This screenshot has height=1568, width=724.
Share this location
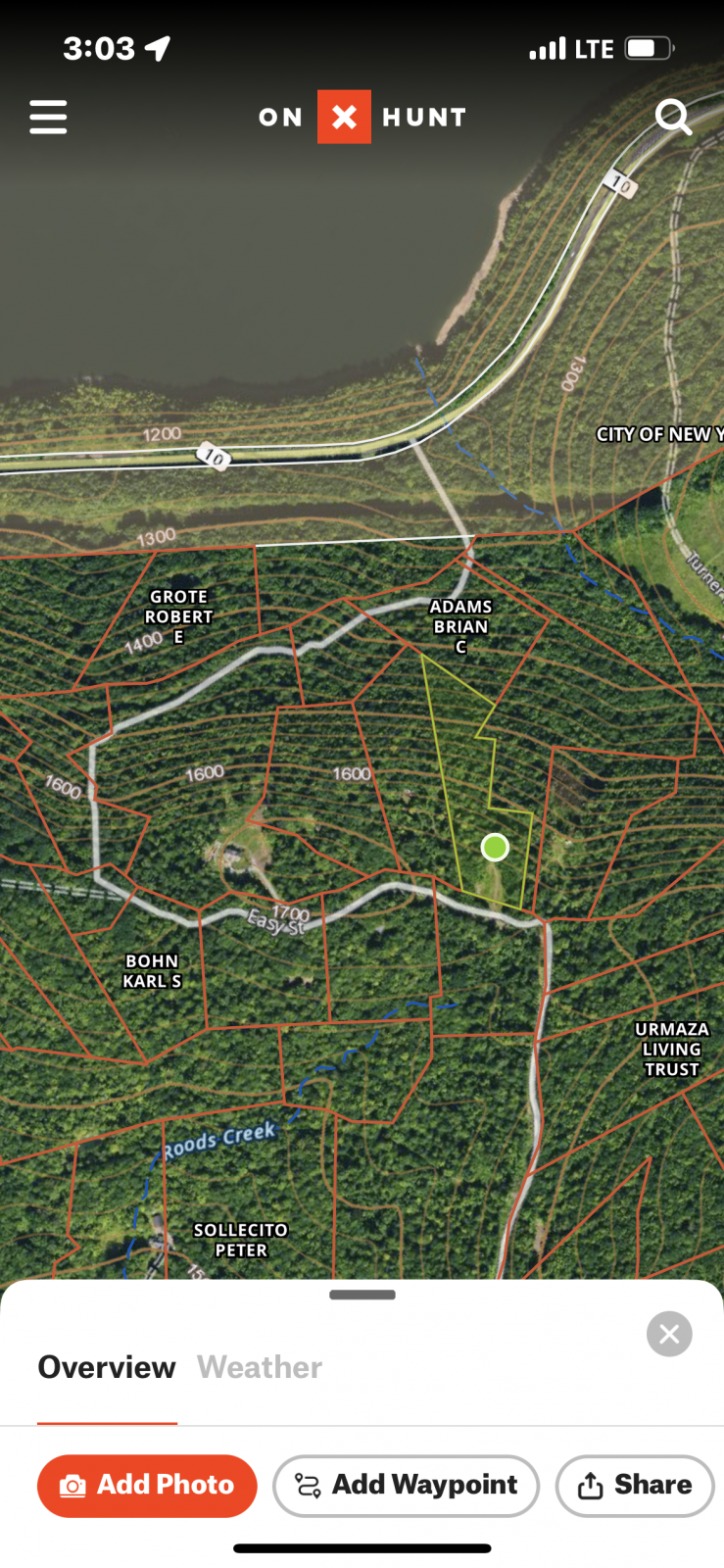(x=635, y=1486)
